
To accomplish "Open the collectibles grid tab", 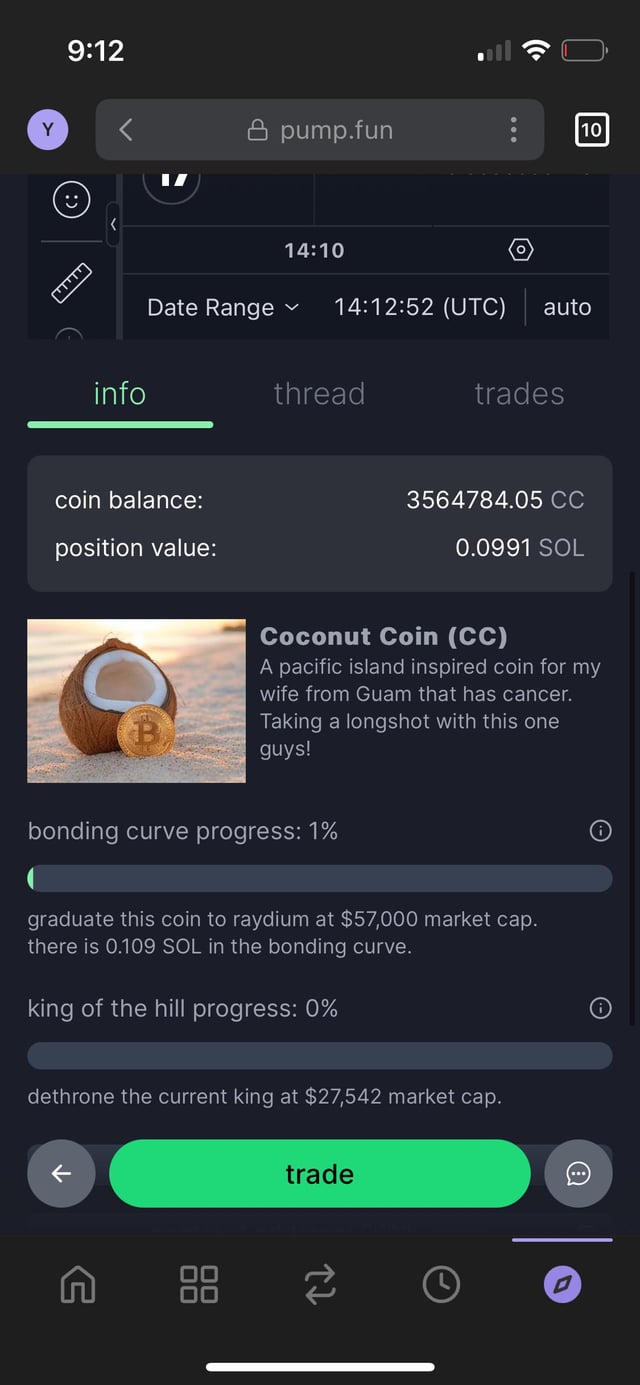I will [x=198, y=1285].
